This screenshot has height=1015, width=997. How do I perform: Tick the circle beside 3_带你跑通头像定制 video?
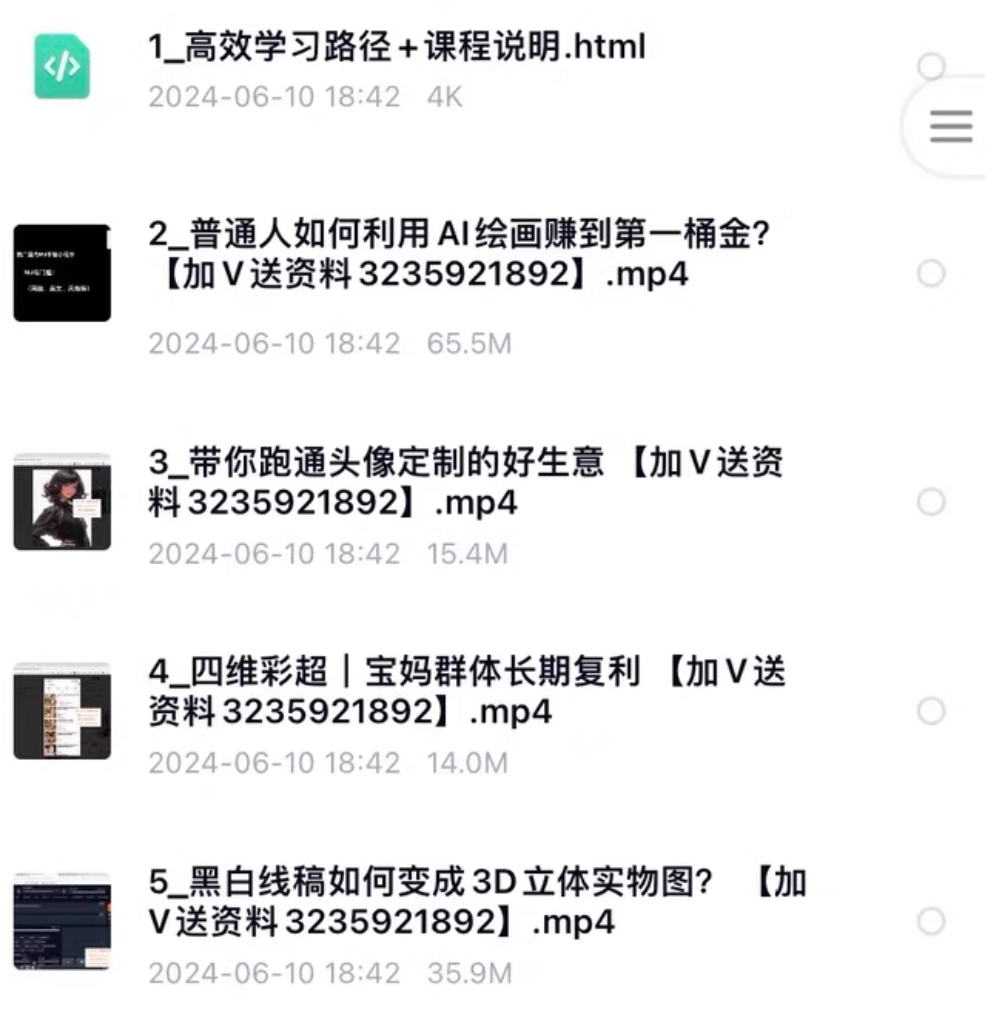pos(931,502)
